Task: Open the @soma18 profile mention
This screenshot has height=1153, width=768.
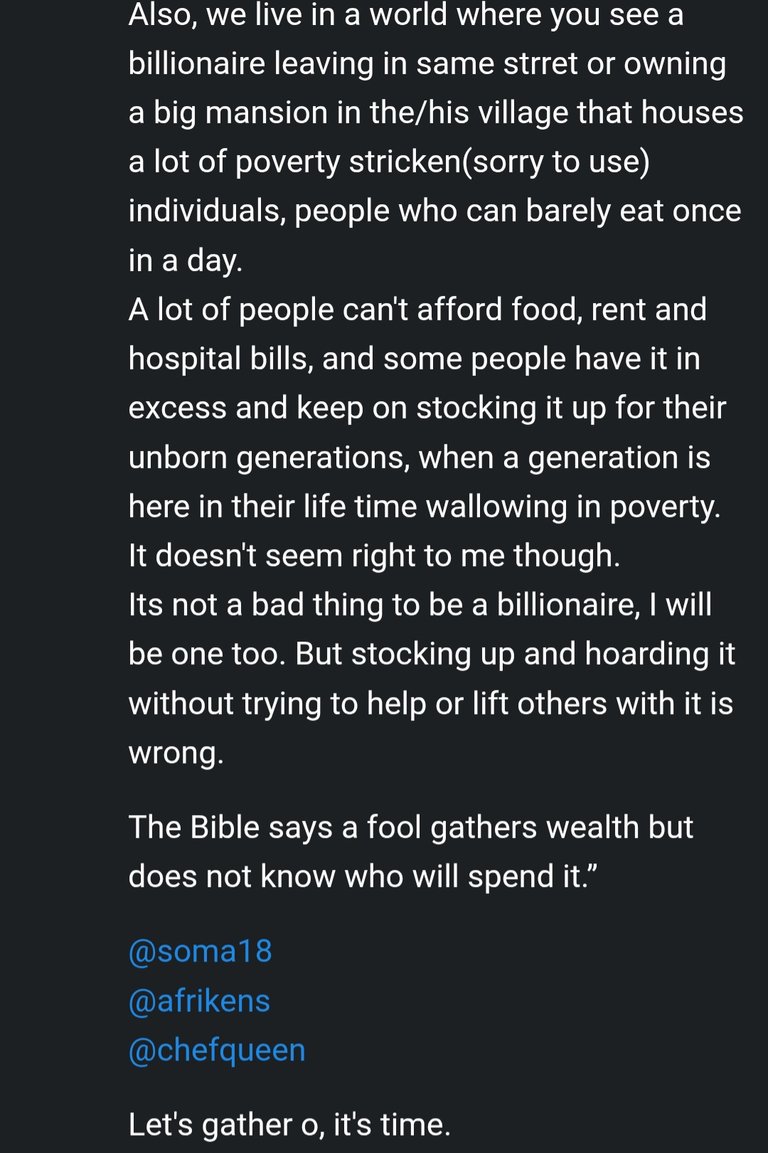Action: pos(200,951)
